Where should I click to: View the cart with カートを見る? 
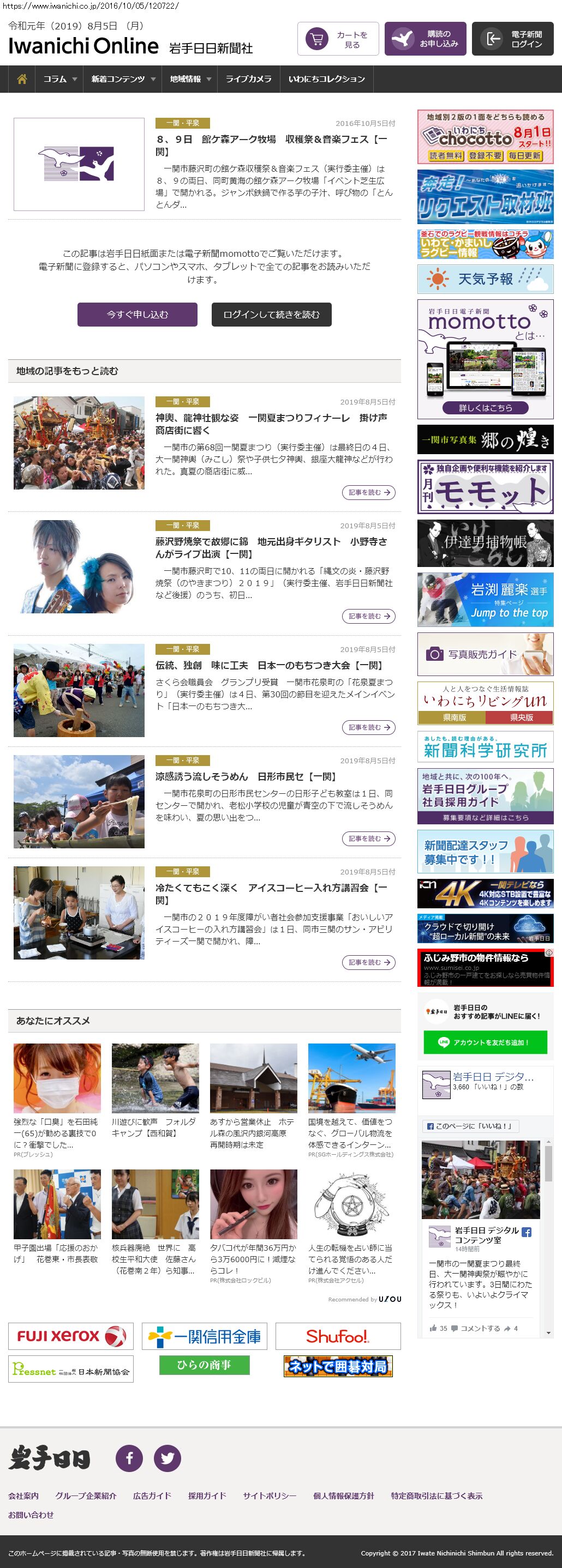tap(338, 40)
